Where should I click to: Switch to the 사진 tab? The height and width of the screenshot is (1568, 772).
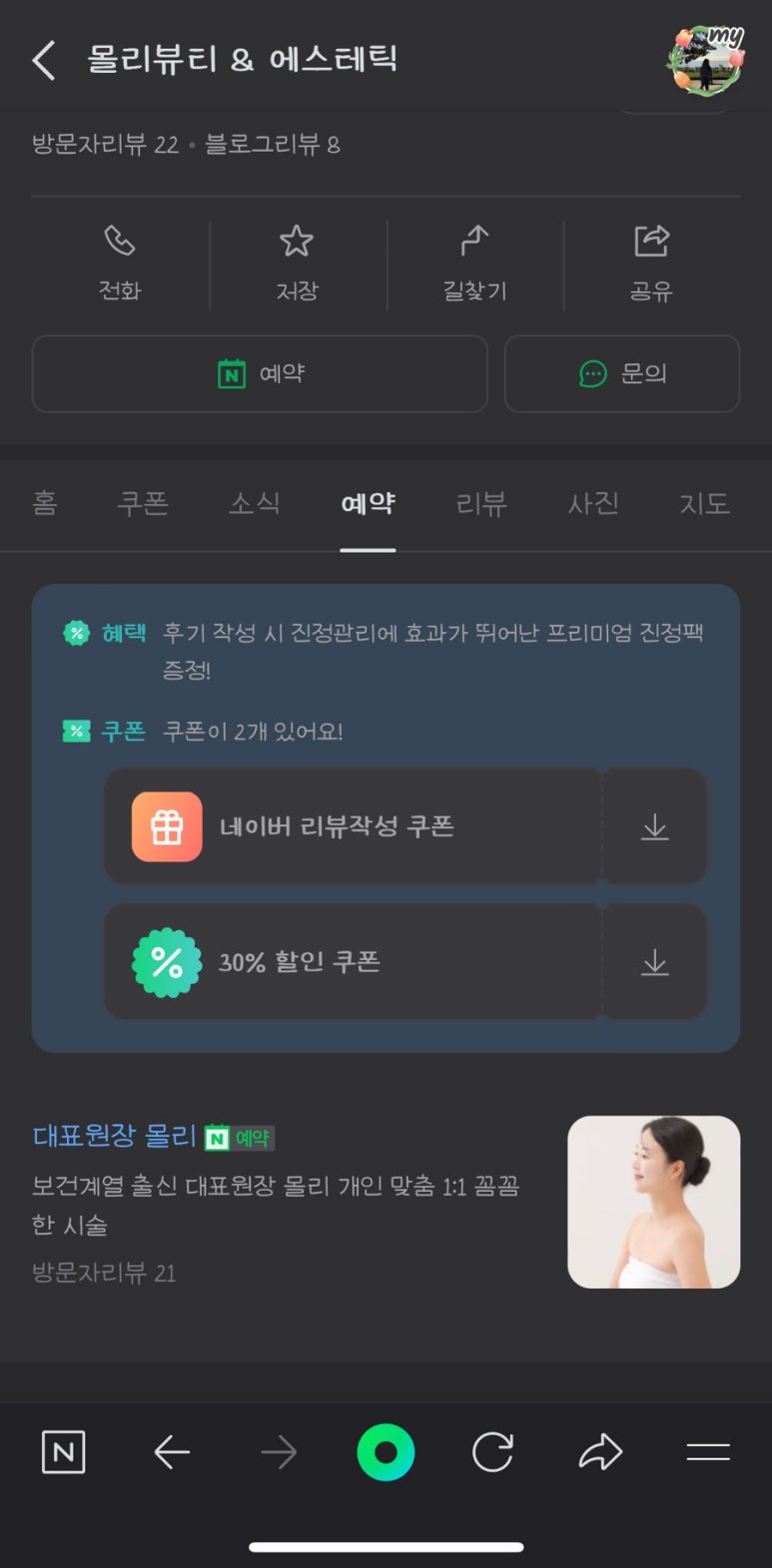click(593, 503)
